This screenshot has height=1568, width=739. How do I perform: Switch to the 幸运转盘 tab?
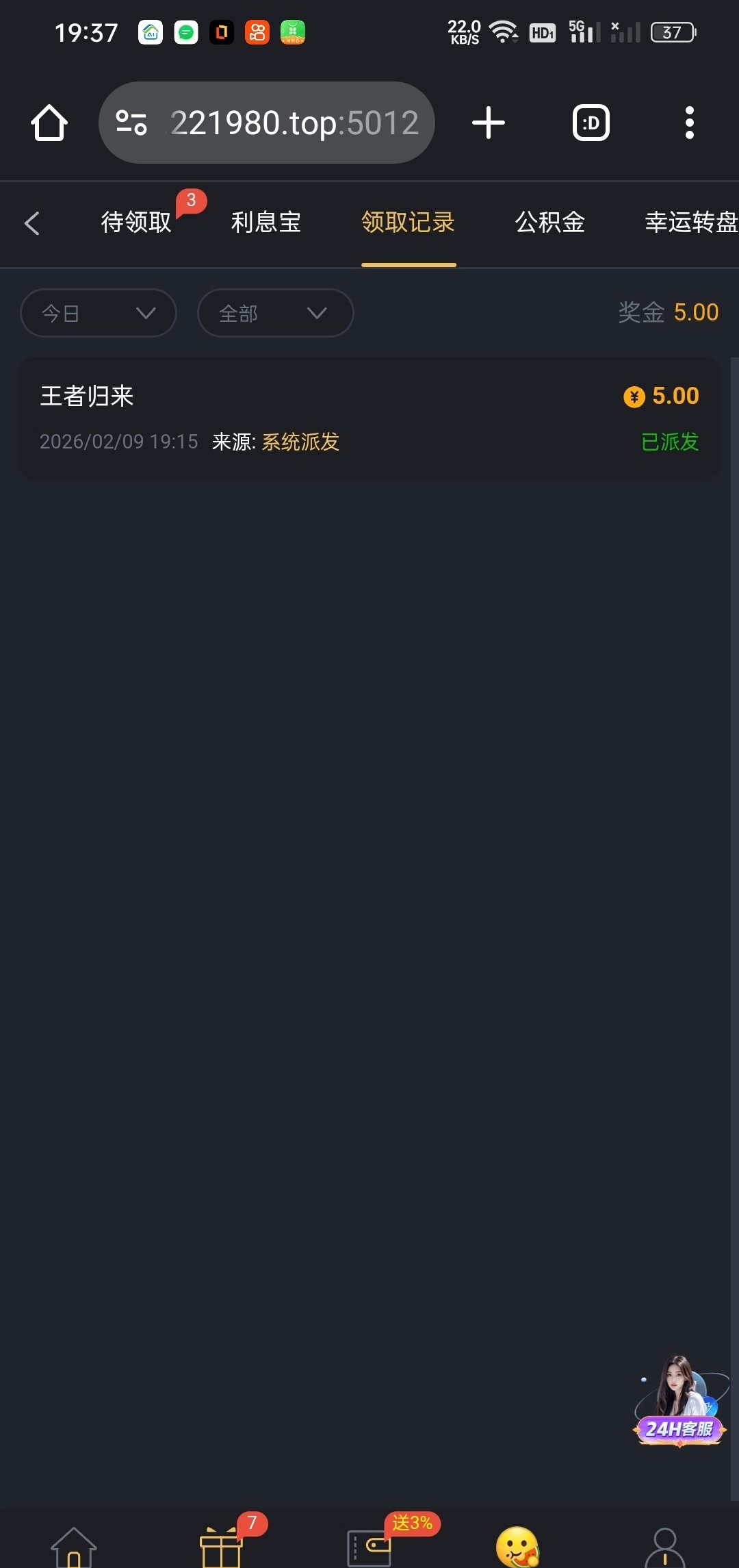click(690, 222)
